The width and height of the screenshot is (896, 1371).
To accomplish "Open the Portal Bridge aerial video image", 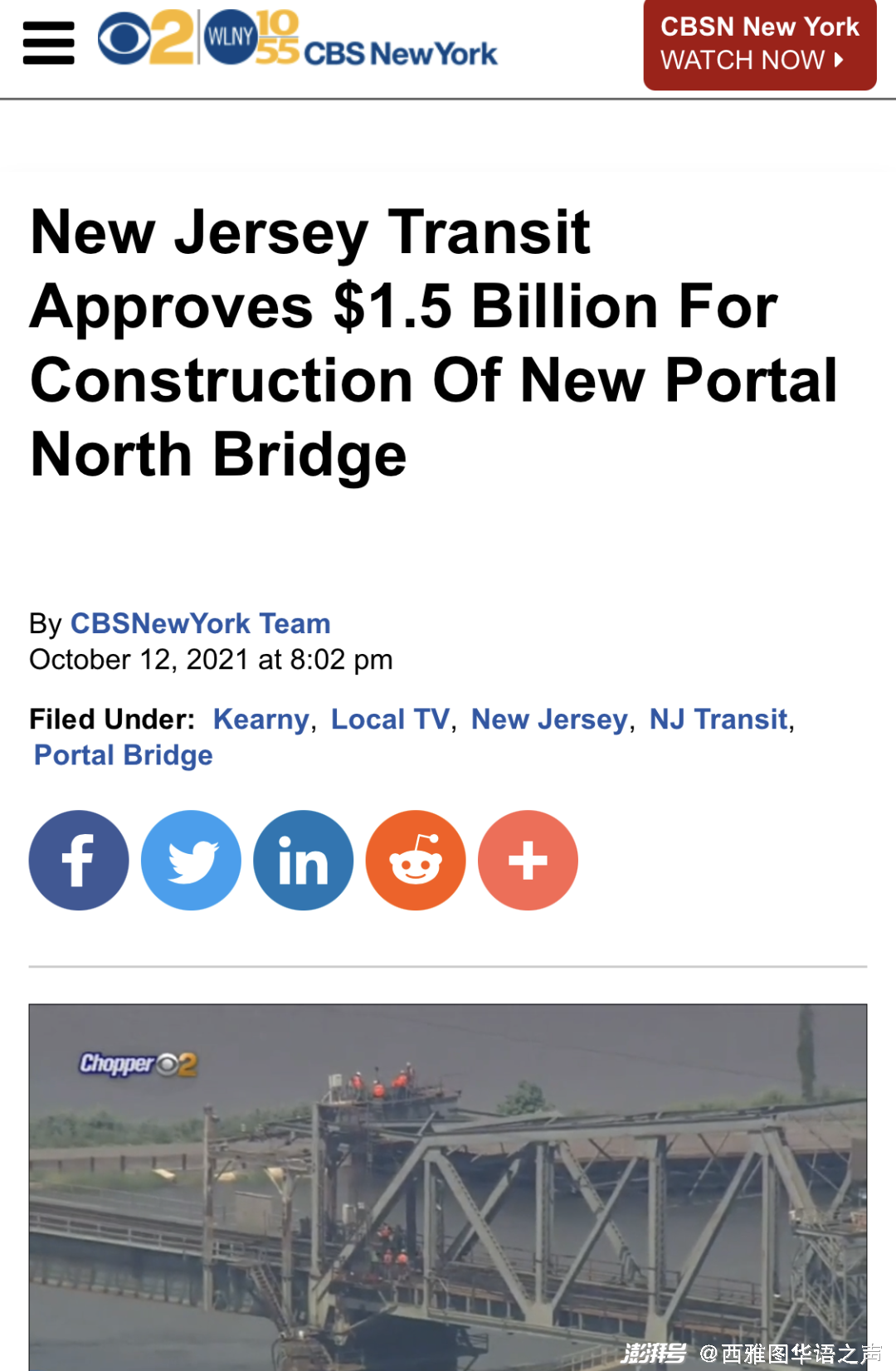I will (x=448, y=1187).
